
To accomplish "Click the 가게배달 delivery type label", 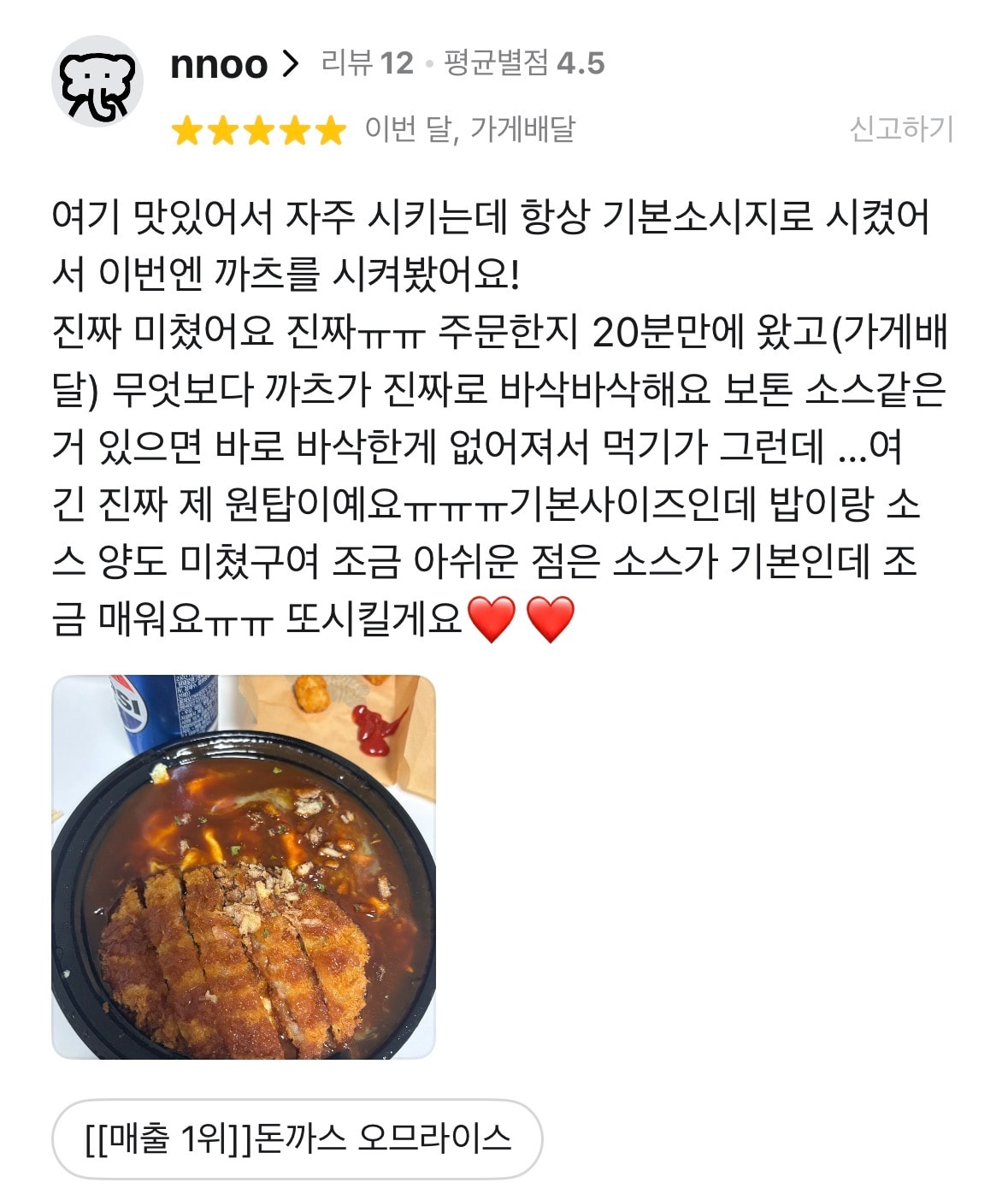I will (528, 128).
